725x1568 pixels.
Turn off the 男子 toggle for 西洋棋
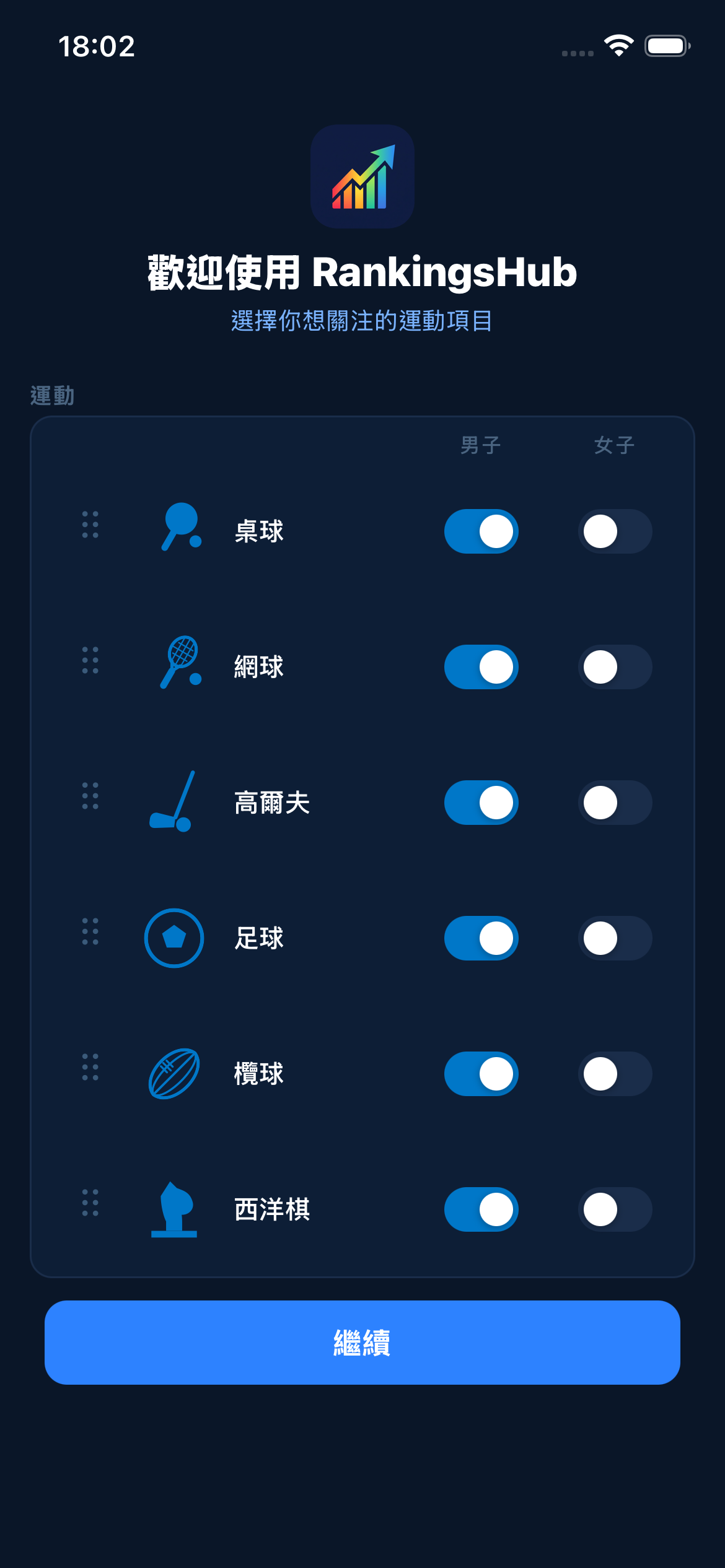481,1209
